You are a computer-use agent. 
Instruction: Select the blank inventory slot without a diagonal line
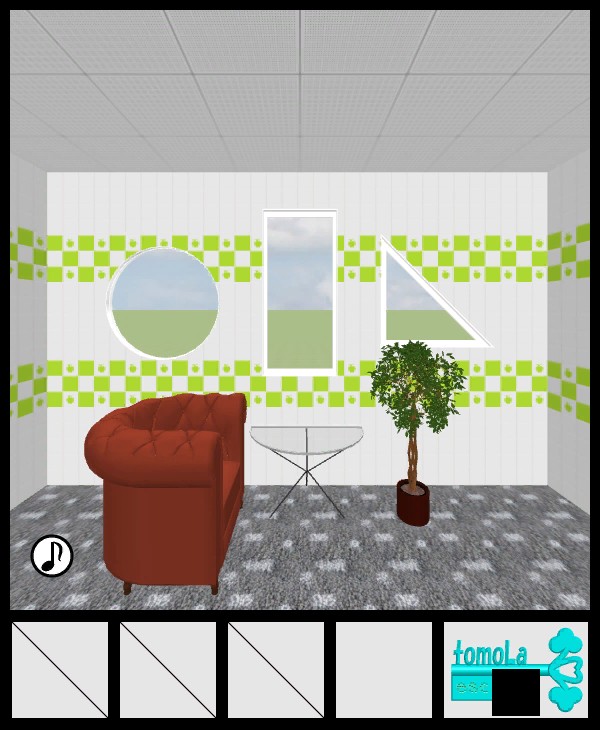coord(384,670)
